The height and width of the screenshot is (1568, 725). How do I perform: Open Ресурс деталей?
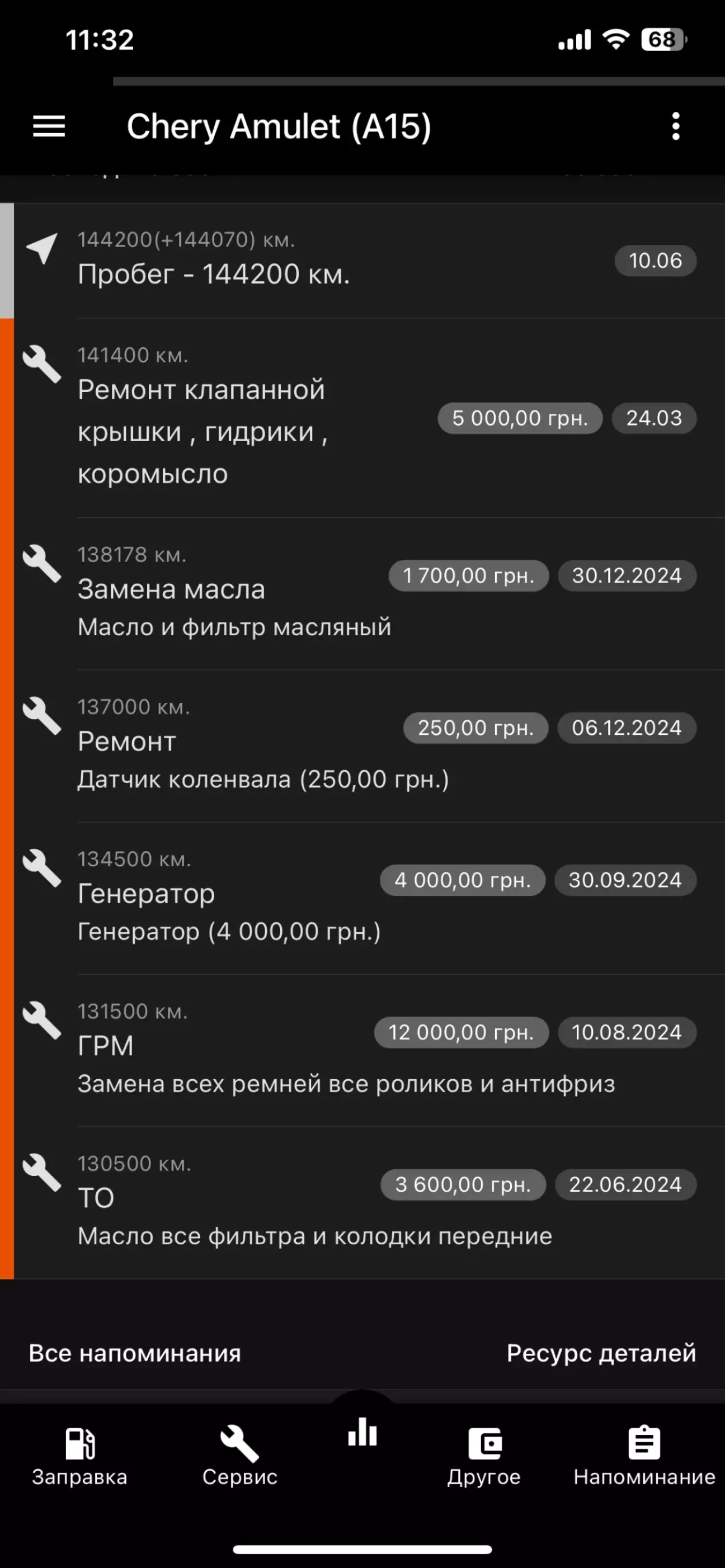pyautogui.click(x=601, y=1353)
